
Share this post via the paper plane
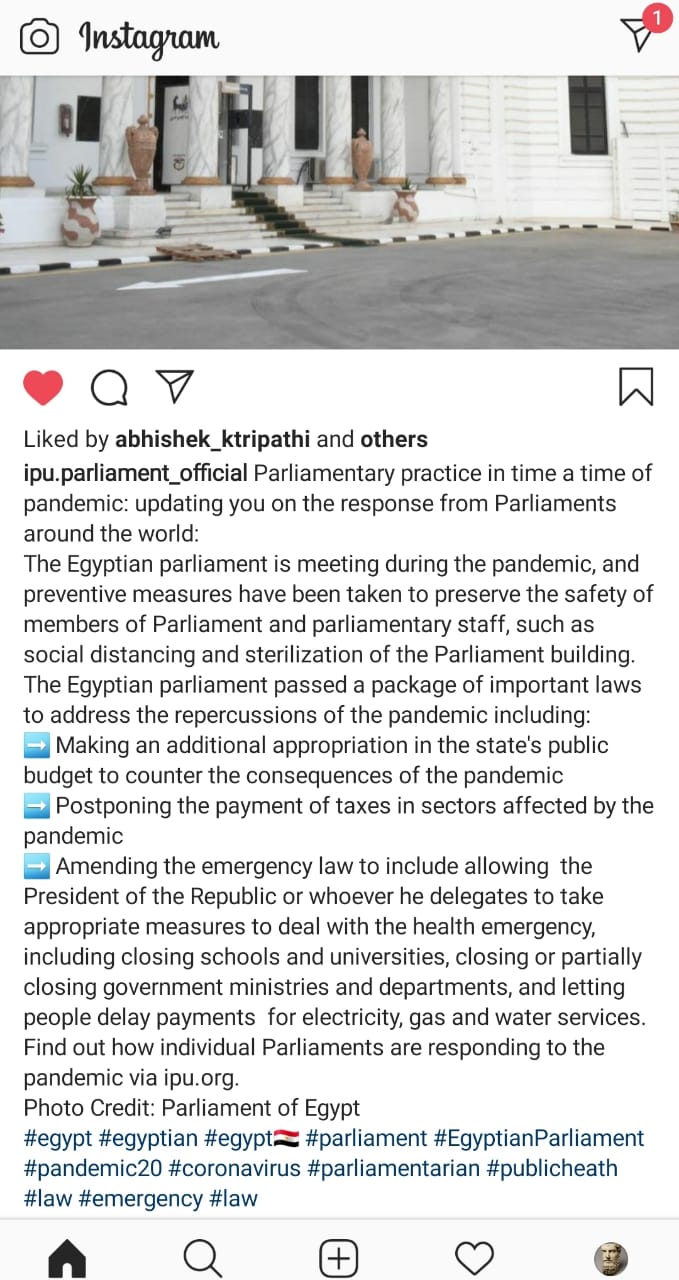click(175, 386)
